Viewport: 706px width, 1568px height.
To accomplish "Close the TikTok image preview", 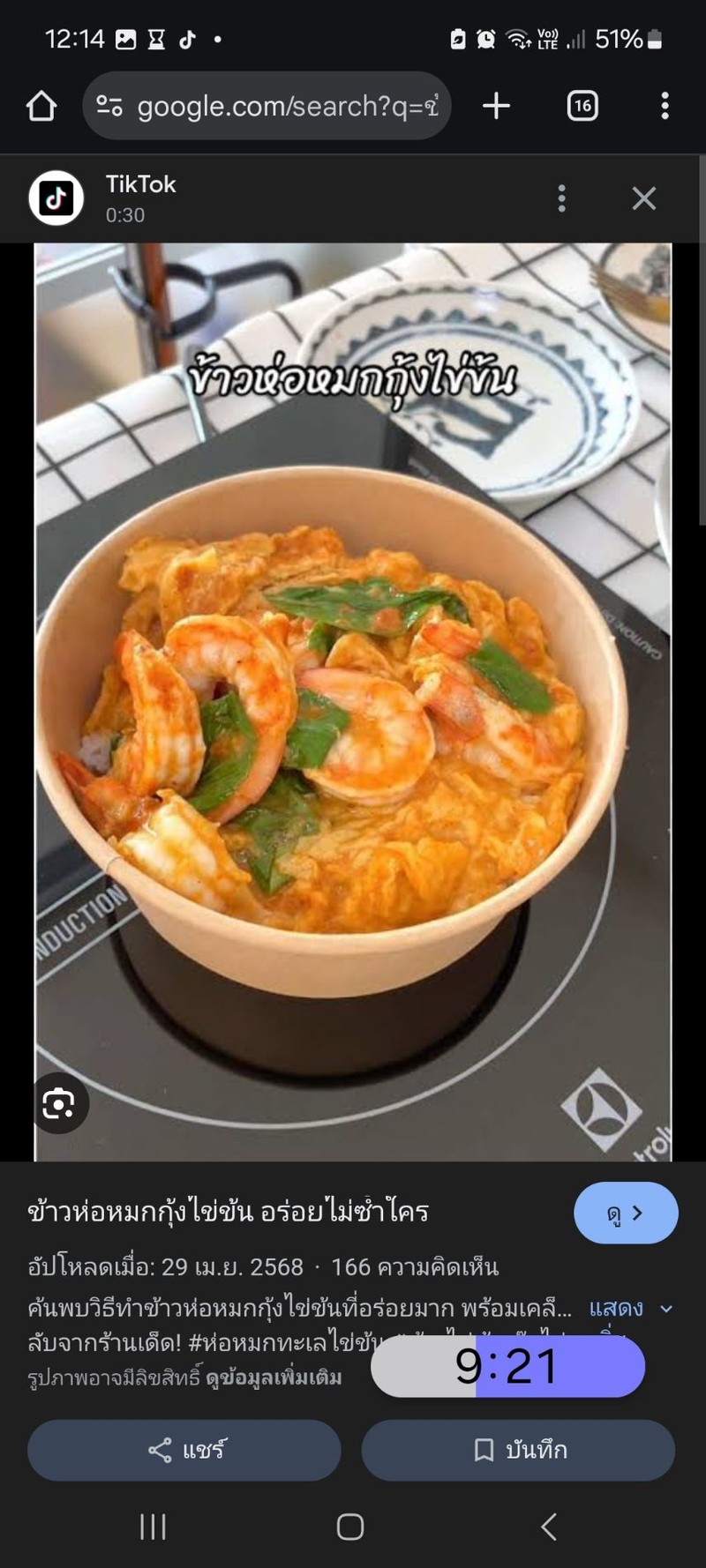I will (x=644, y=198).
